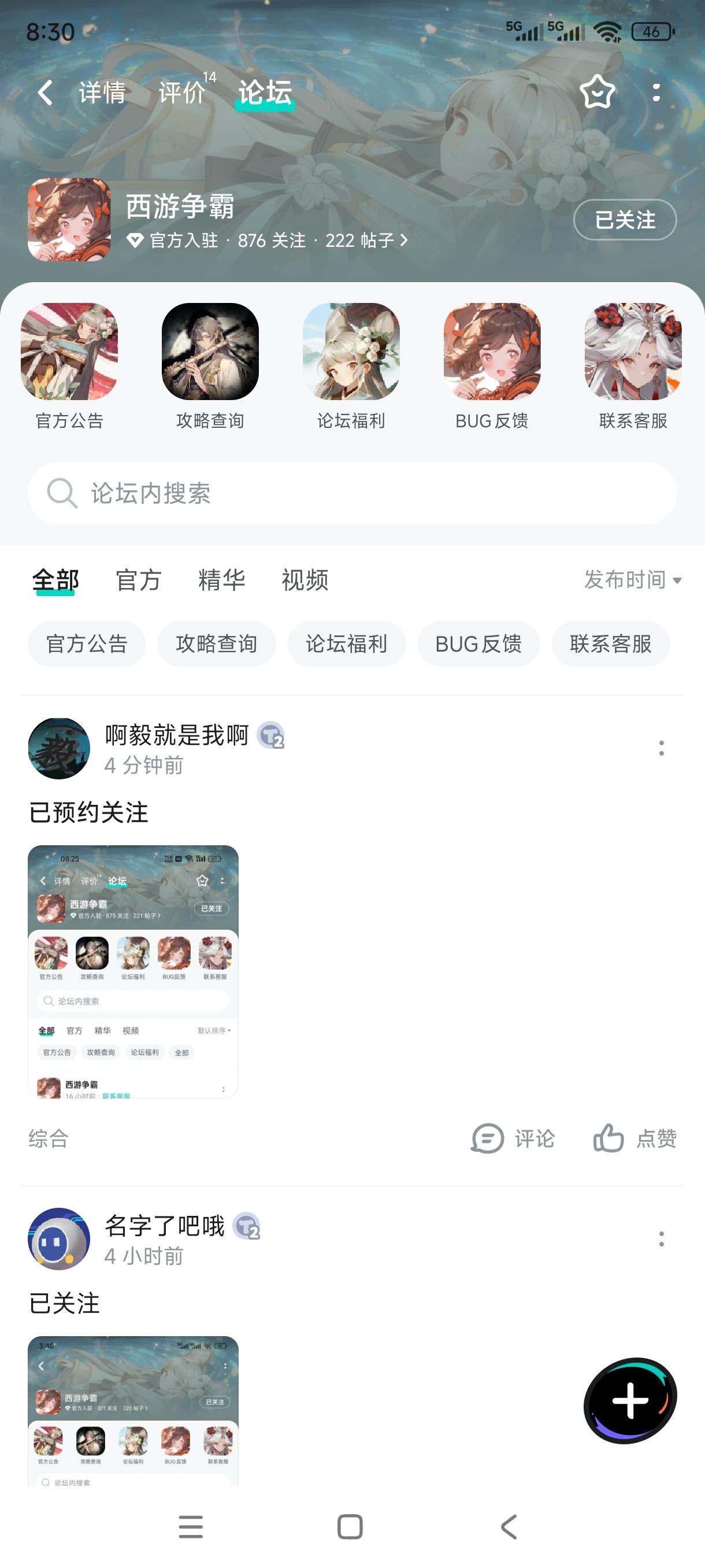Select the 官方公告 filter chip
This screenshot has width=705, height=1568.
86,644
